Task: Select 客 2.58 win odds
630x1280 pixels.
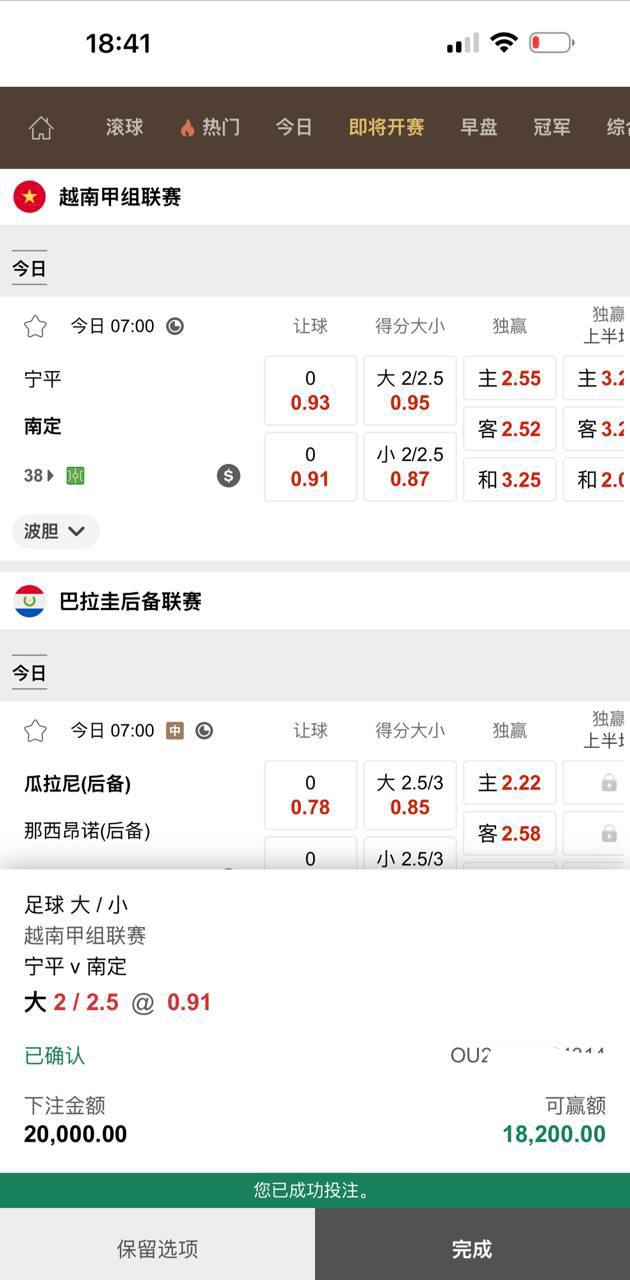Action: [x=509, y=833]
